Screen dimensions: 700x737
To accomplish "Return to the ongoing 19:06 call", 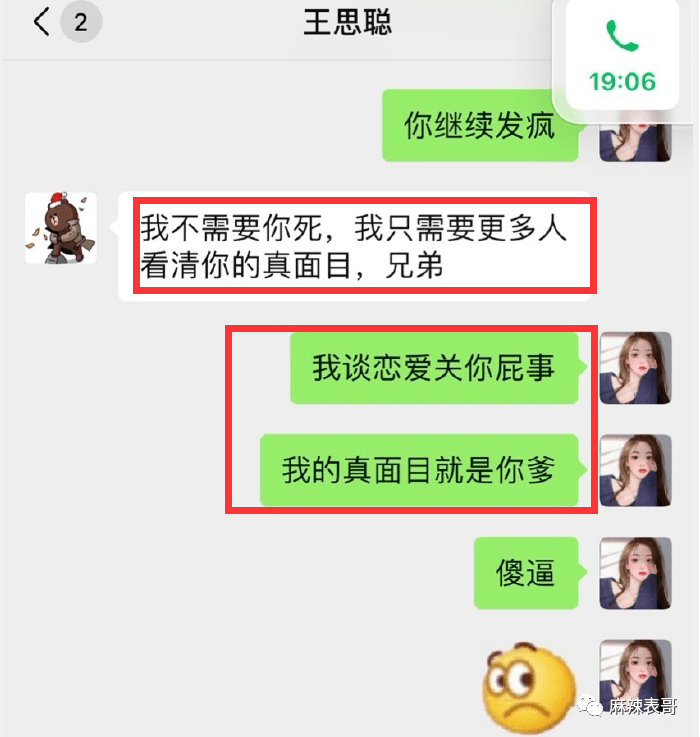I will (x=621, y=56).
